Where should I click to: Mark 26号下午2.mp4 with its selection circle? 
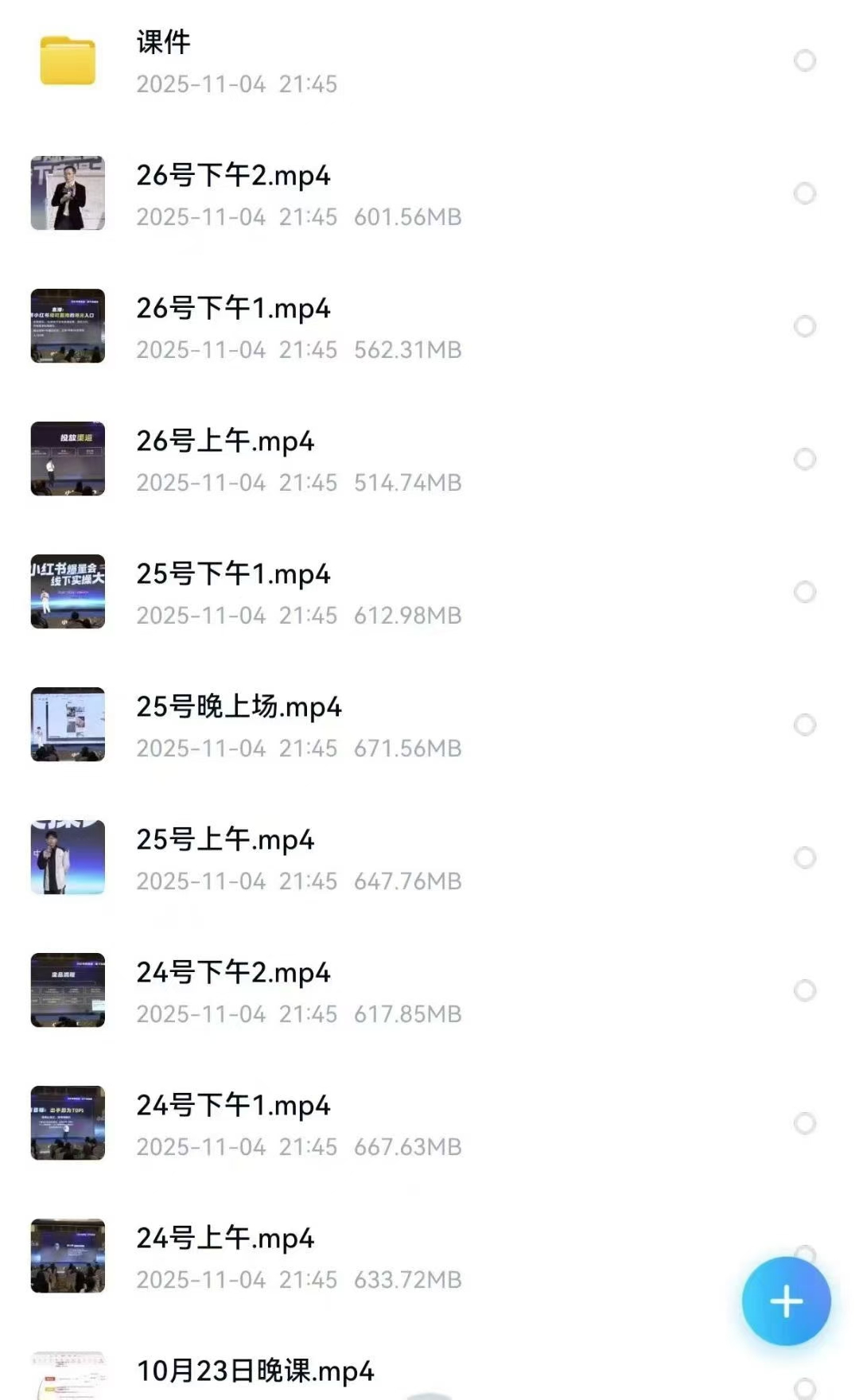pyautogui.click(x=805, y=193)
